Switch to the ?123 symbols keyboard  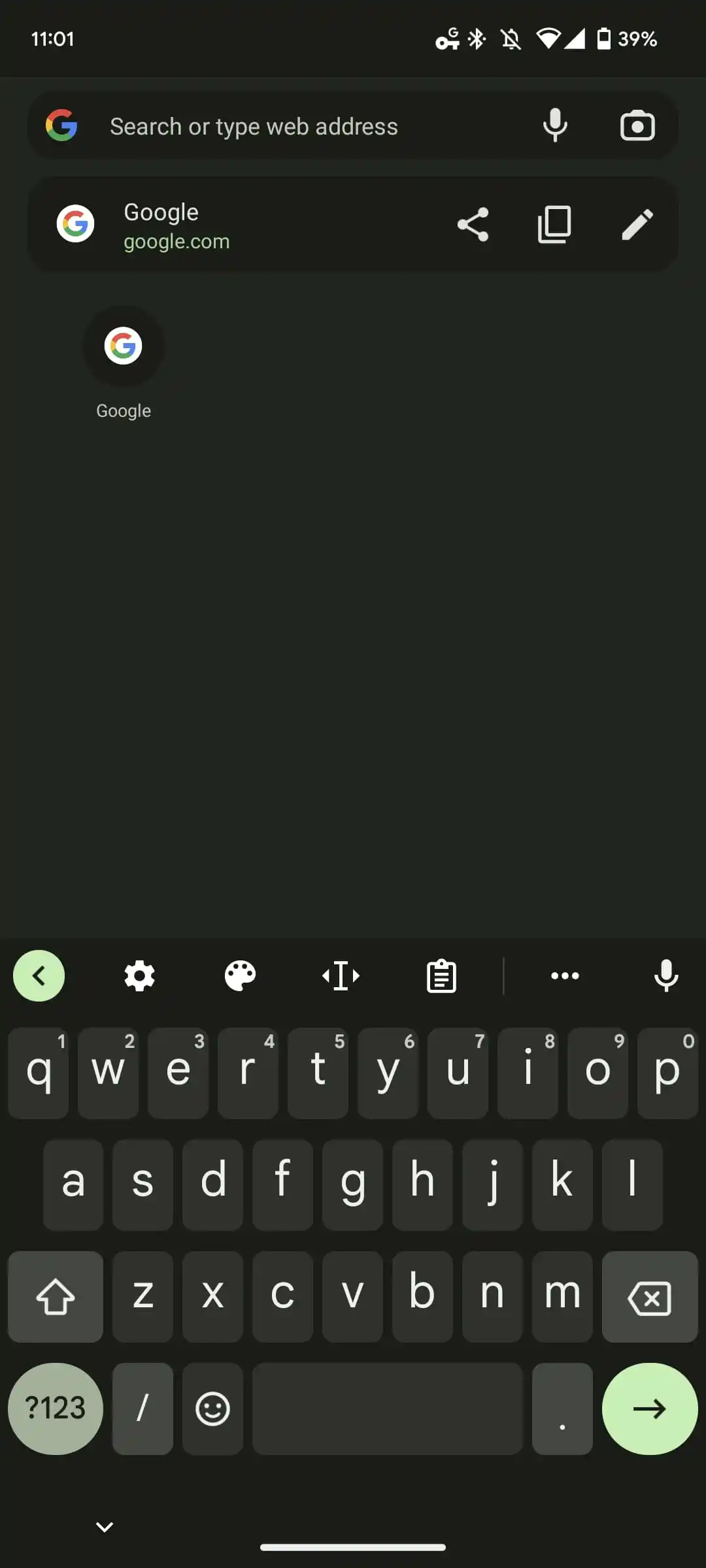[56, 1409]
